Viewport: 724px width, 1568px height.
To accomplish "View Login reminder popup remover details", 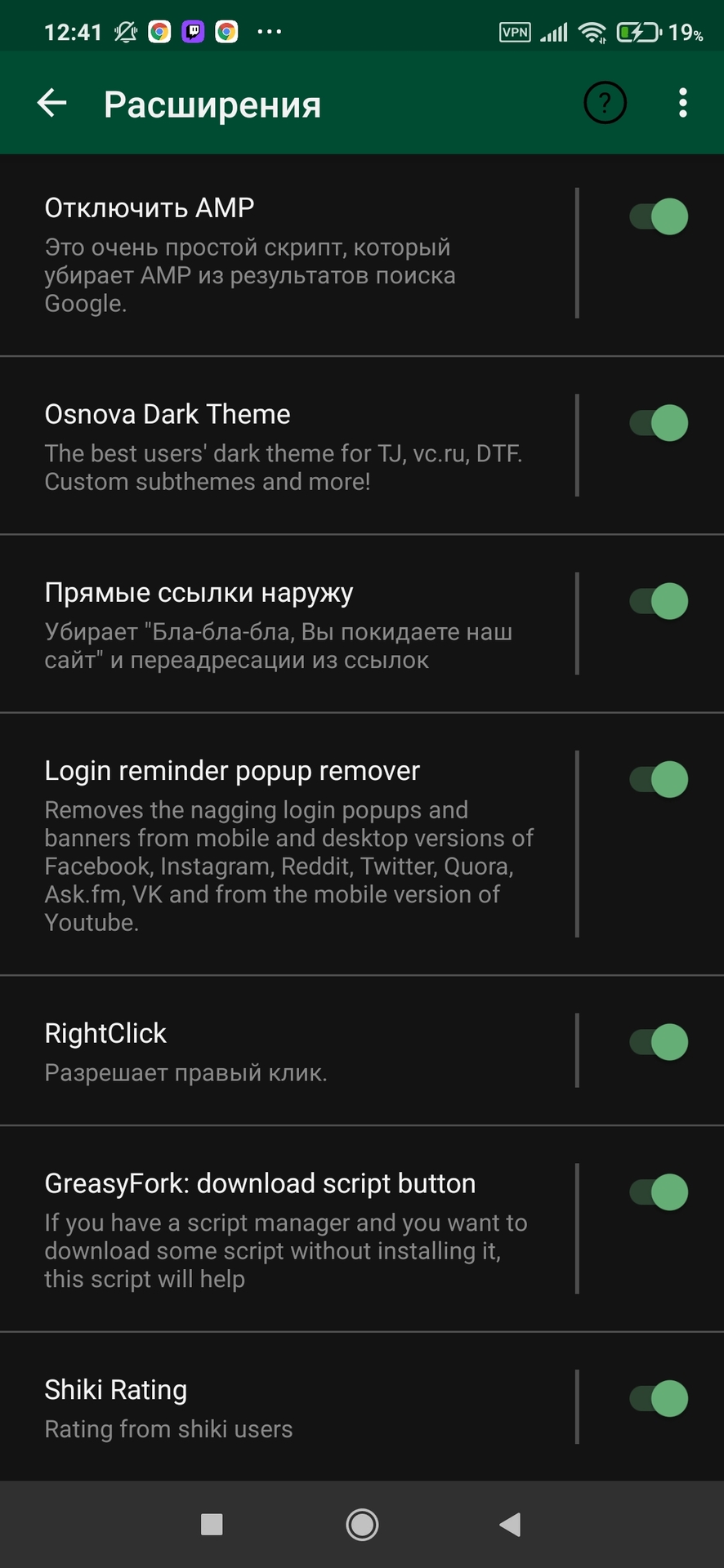I will [286, 844].
